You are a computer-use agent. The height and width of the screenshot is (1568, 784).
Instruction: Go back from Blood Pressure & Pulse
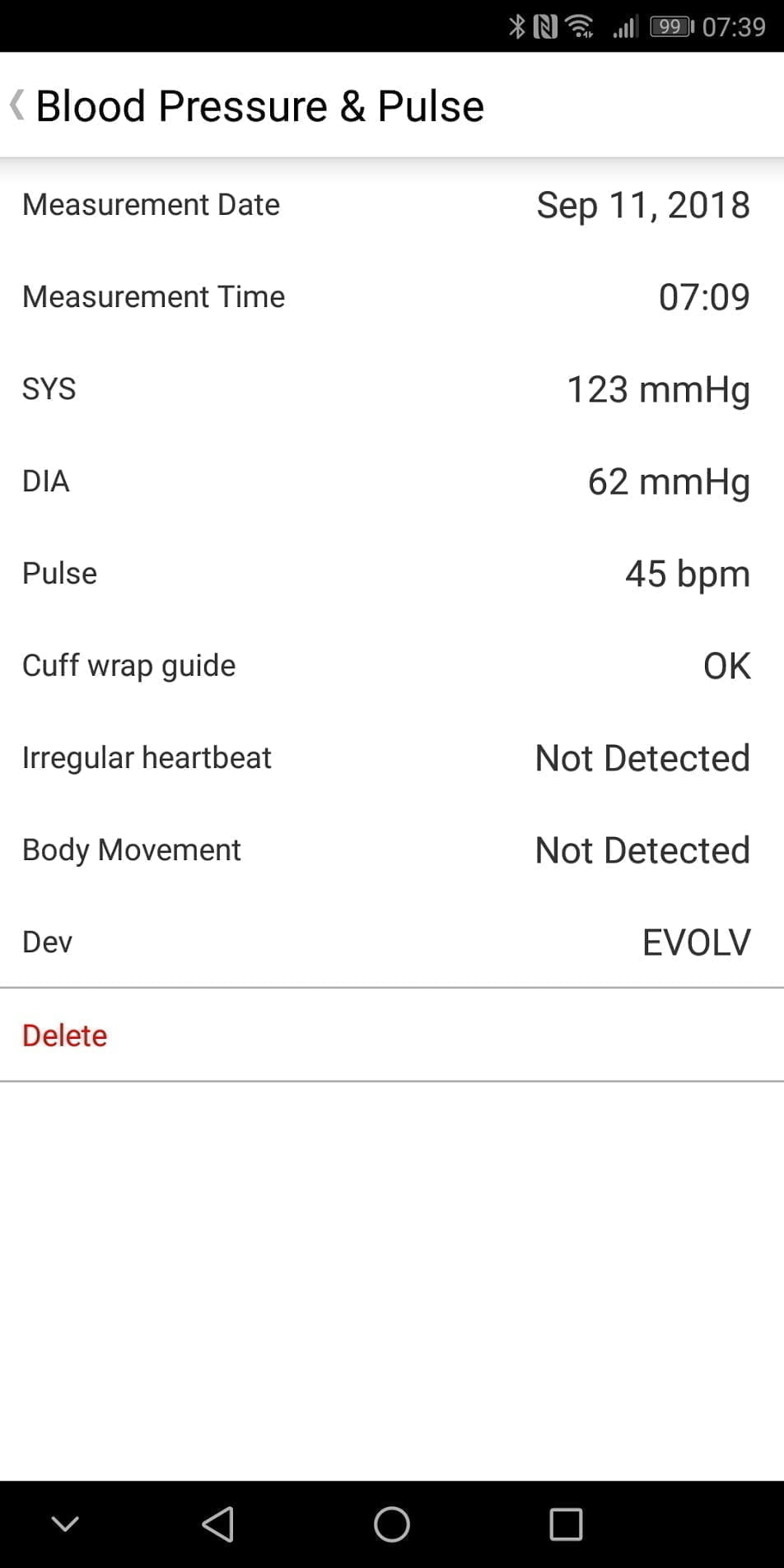pyautogui.click(x=16, y=105)
